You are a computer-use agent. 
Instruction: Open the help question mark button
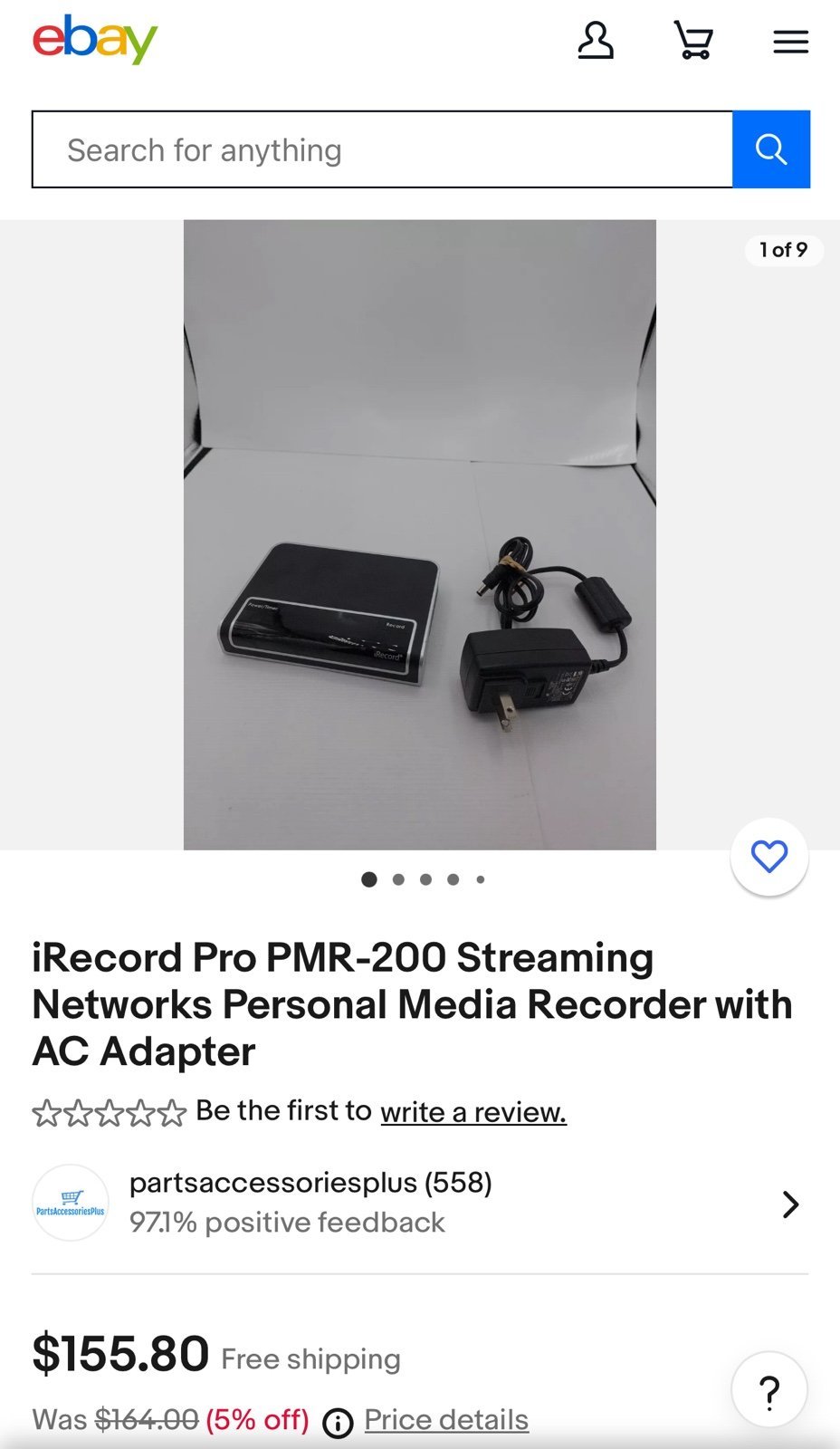tap(769, 1390)
